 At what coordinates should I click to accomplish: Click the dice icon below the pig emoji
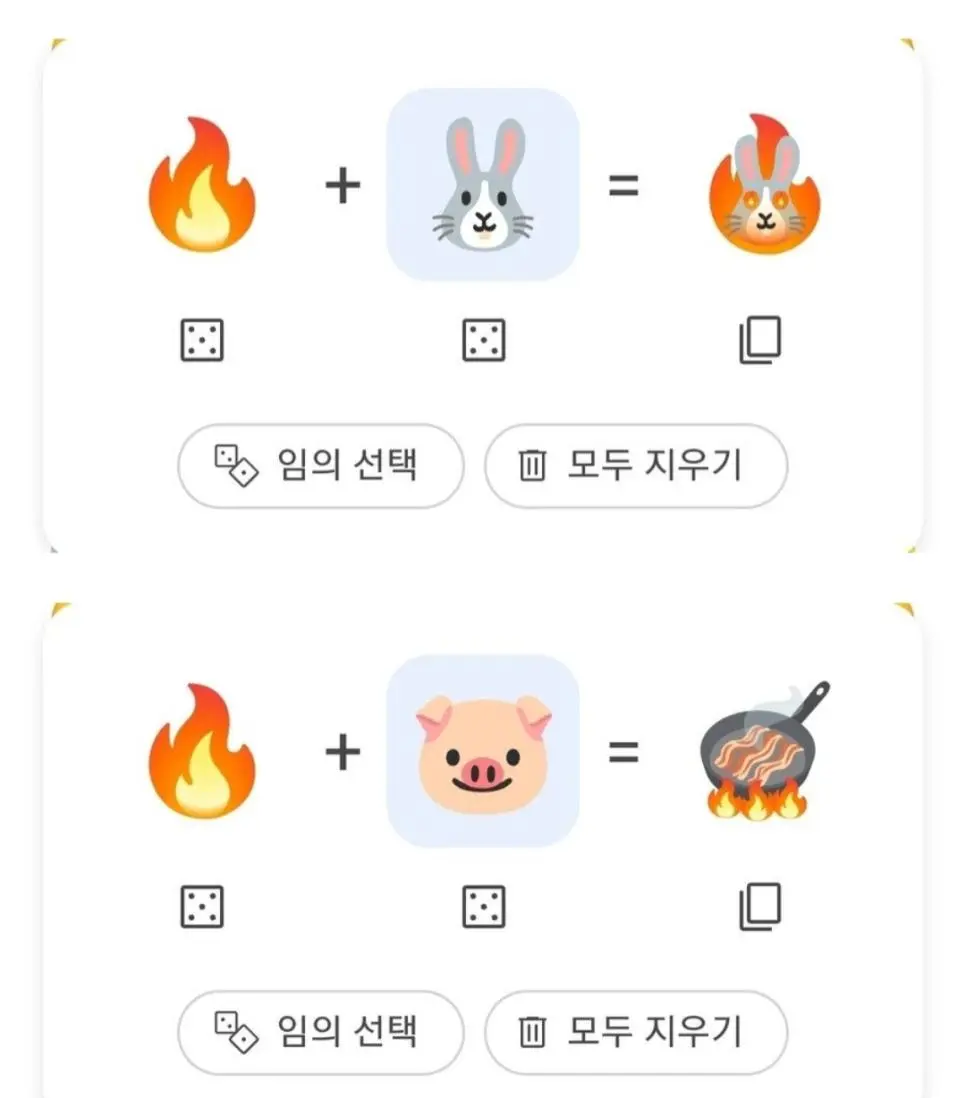coord(483,907)
